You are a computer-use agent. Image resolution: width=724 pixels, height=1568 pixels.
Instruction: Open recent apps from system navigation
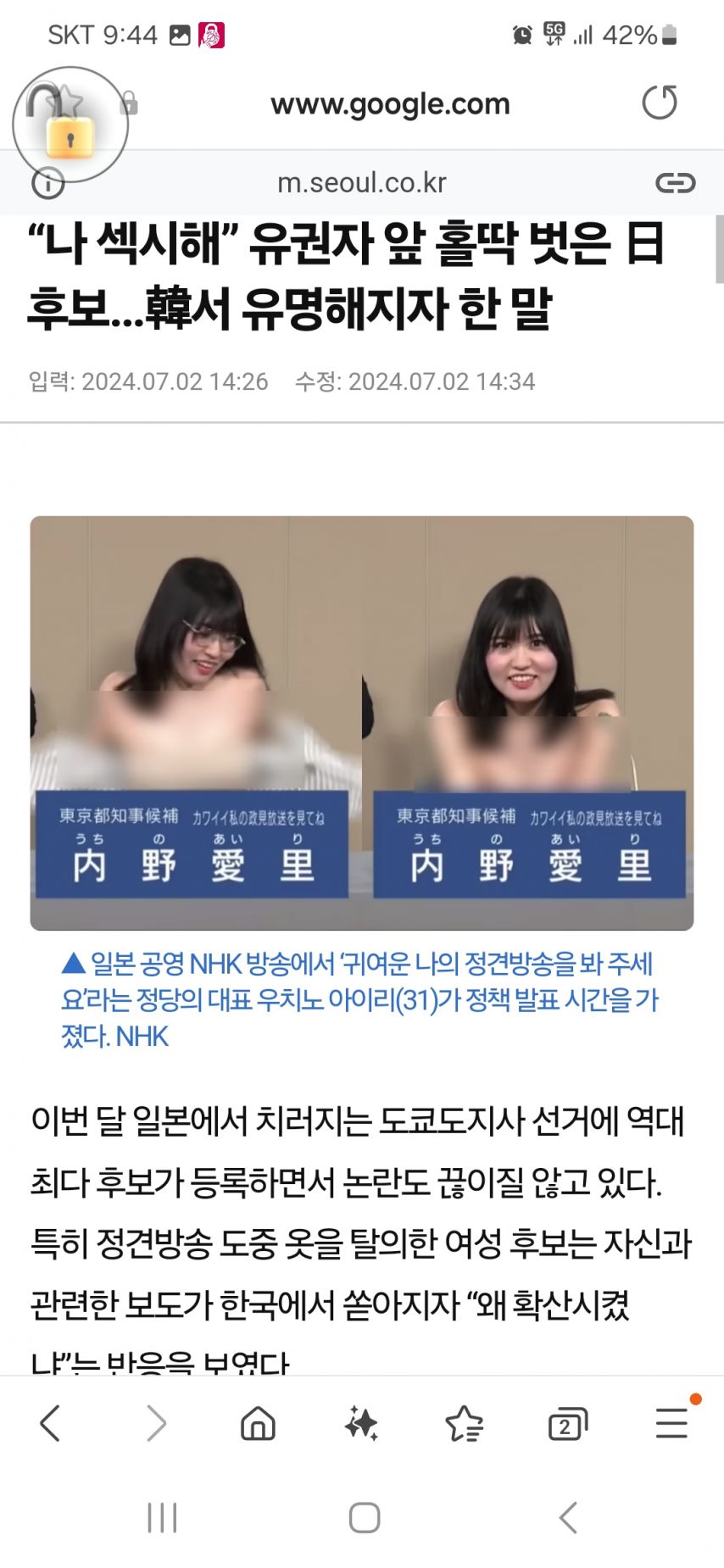(x=162, y=1518)
